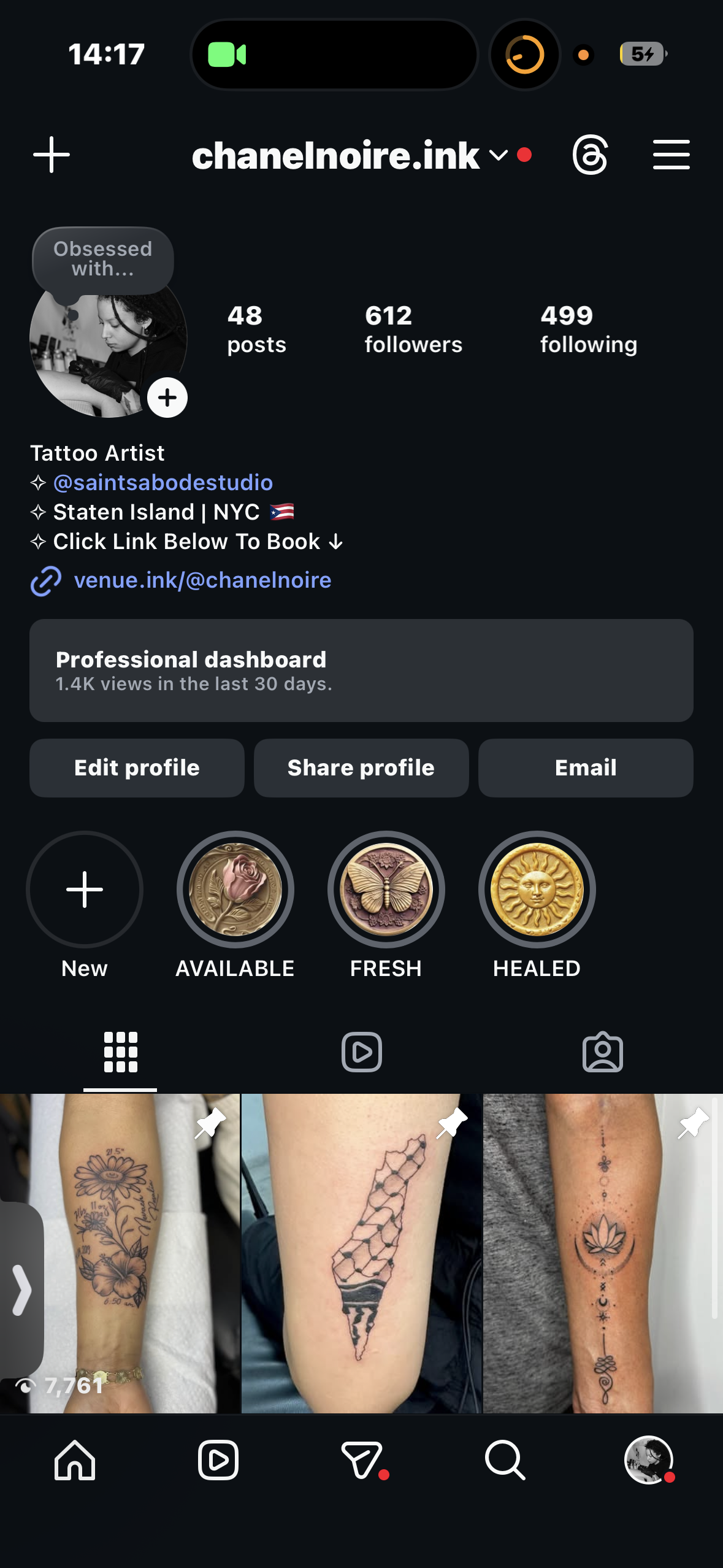View the 612 followers list
Screen dimensions: 723x1568
[x=413, y=329]
